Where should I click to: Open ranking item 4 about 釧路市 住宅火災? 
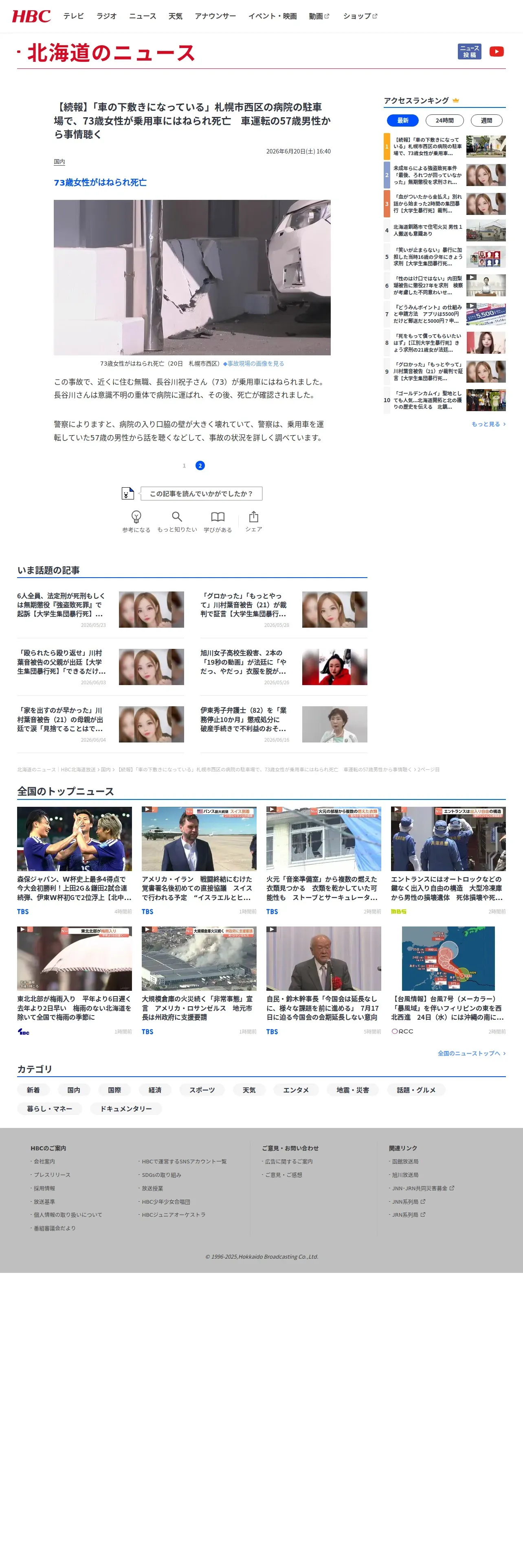[444, 230]
